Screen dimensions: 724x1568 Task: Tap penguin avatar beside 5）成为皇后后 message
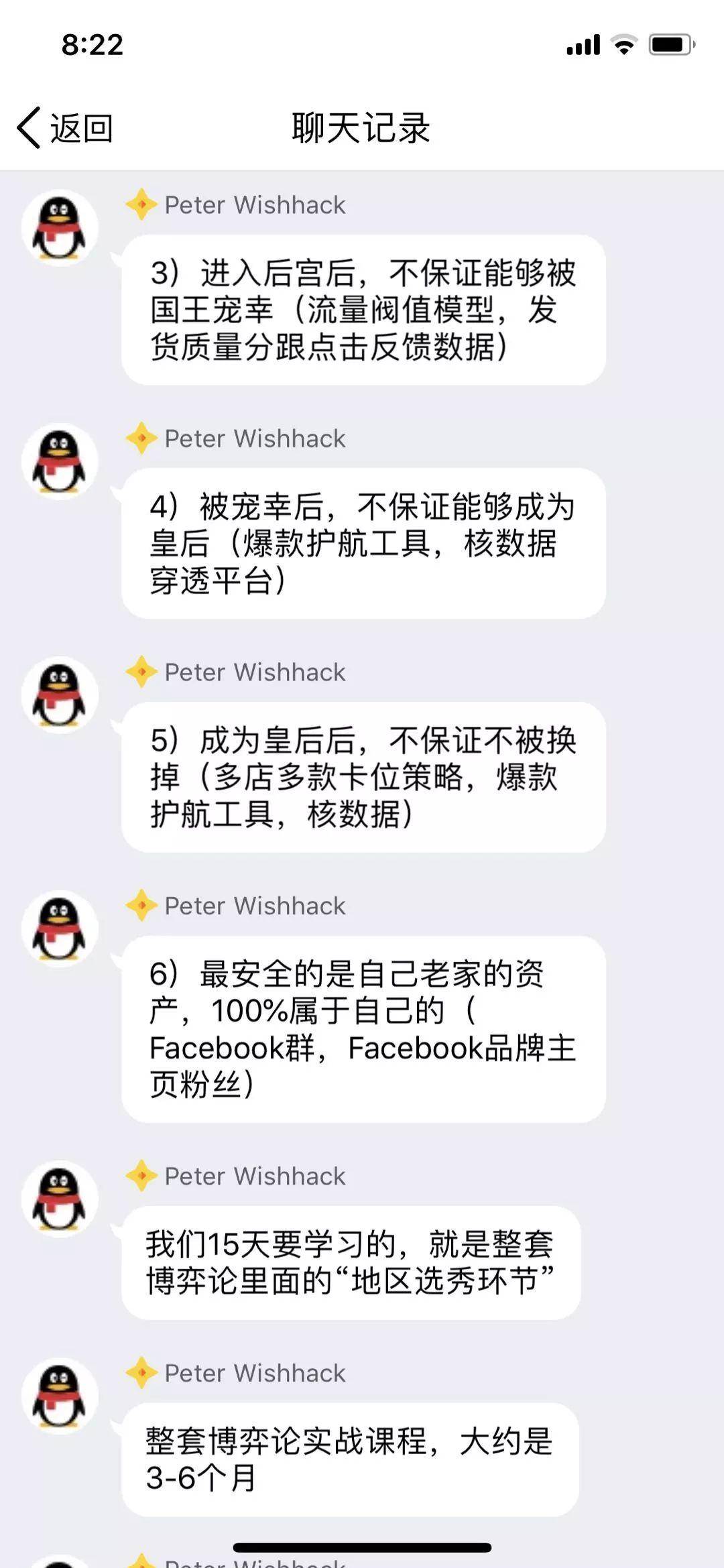point(60,695)
